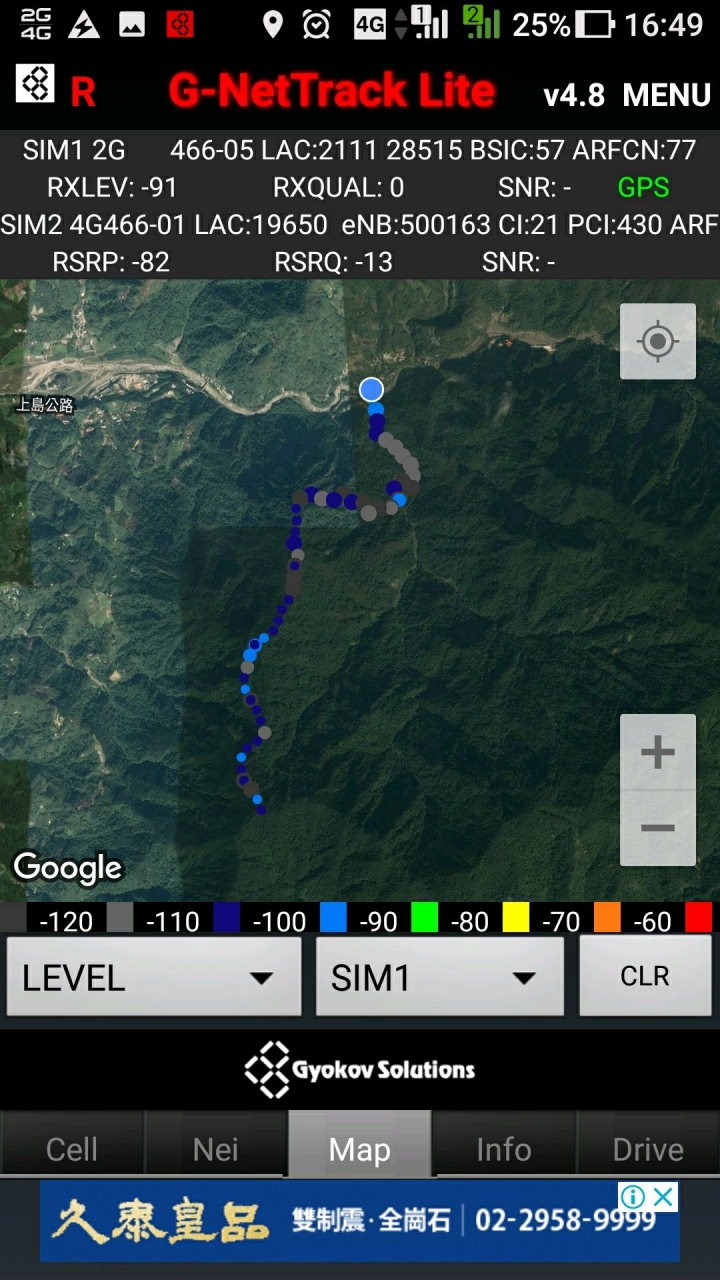Close the ad banner
720x1280 pixels.
point(663,1196)
